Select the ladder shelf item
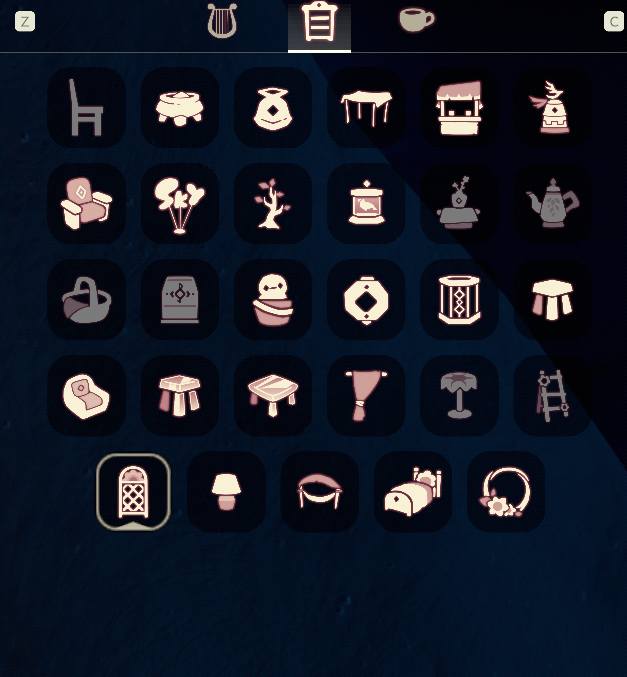Screen dimensions: 627x677 pos(553,395)
